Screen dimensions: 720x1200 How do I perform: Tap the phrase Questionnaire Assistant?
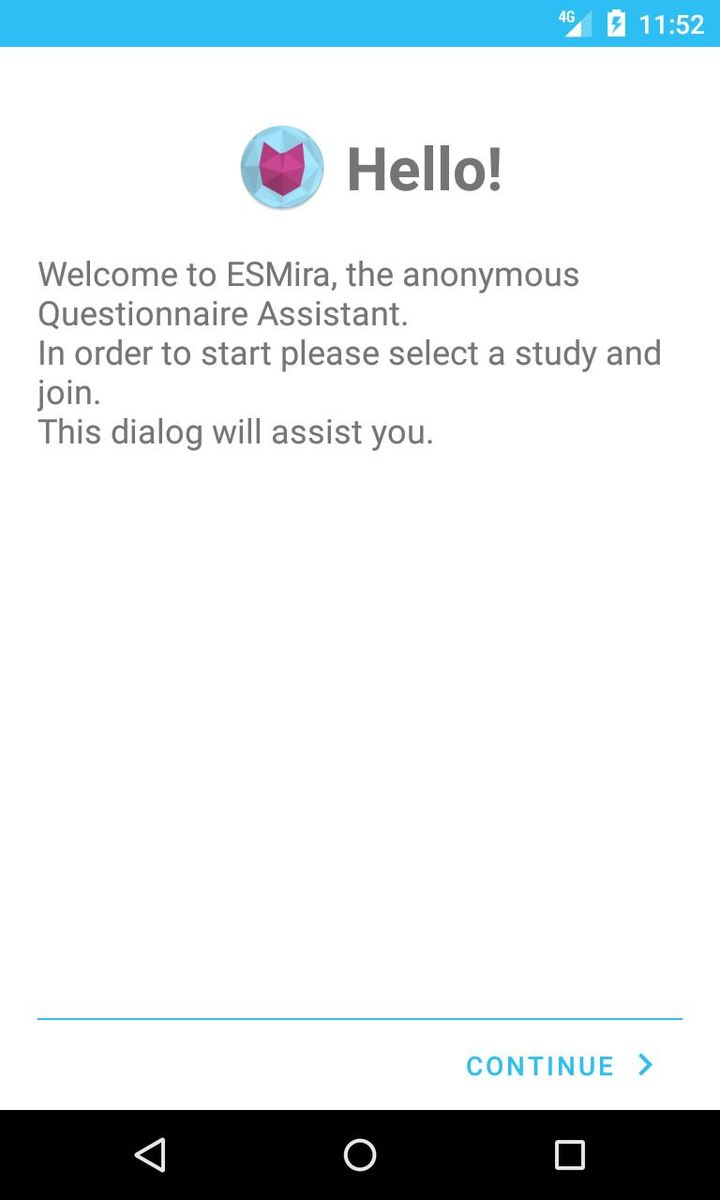pyautogui.click(x=224, y=313)
